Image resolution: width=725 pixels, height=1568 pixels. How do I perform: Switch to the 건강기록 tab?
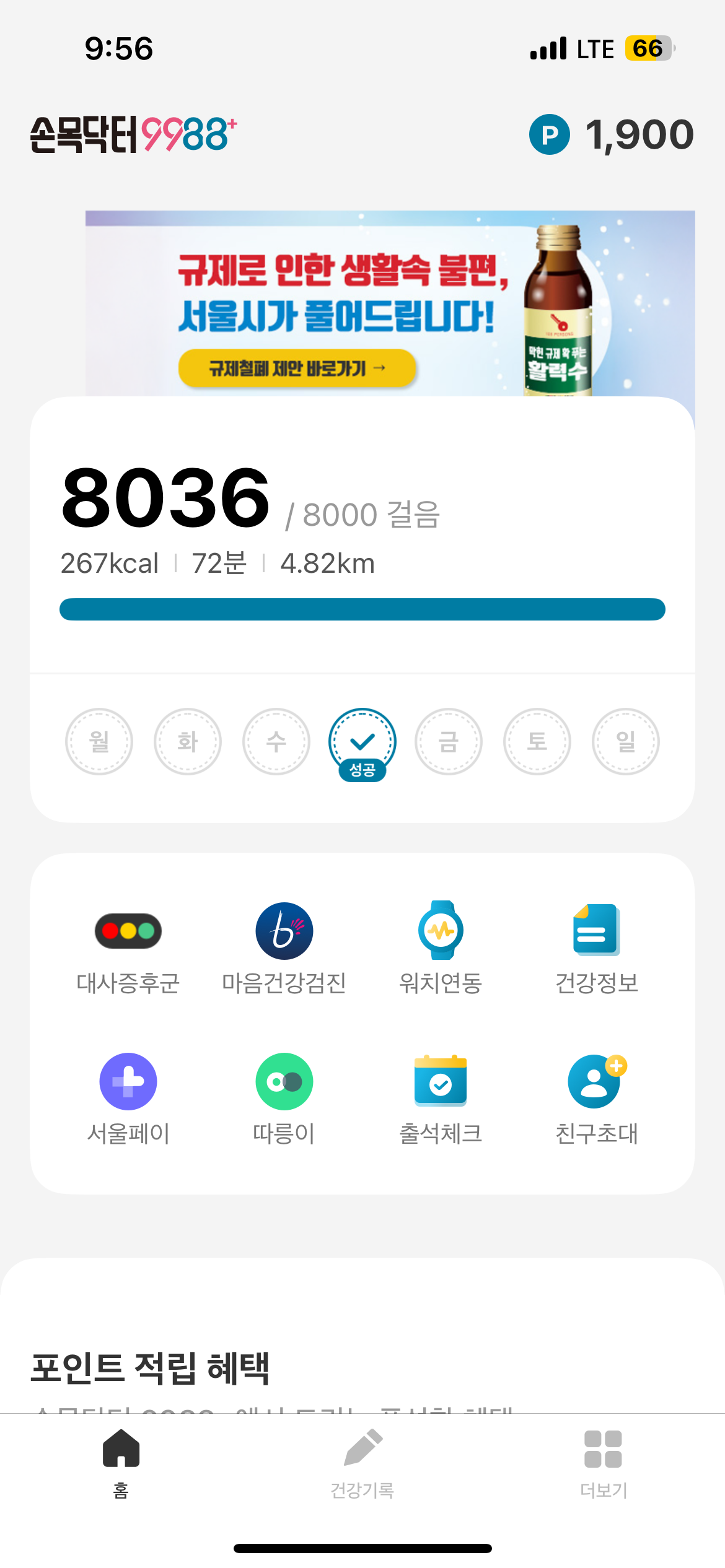362,1464
